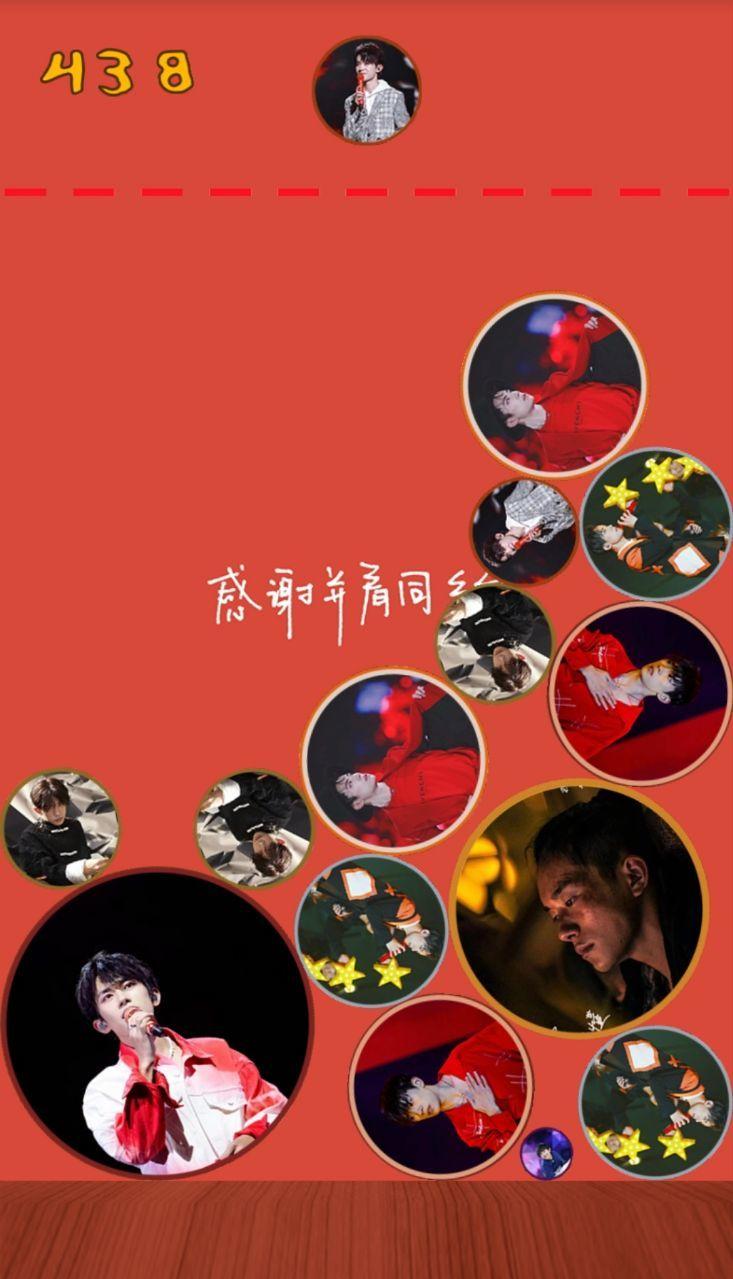This screenshot has width=733, height=1279.
Task: Drop the waiting ball above the dashed line
Action: click(x=366, y=90)
